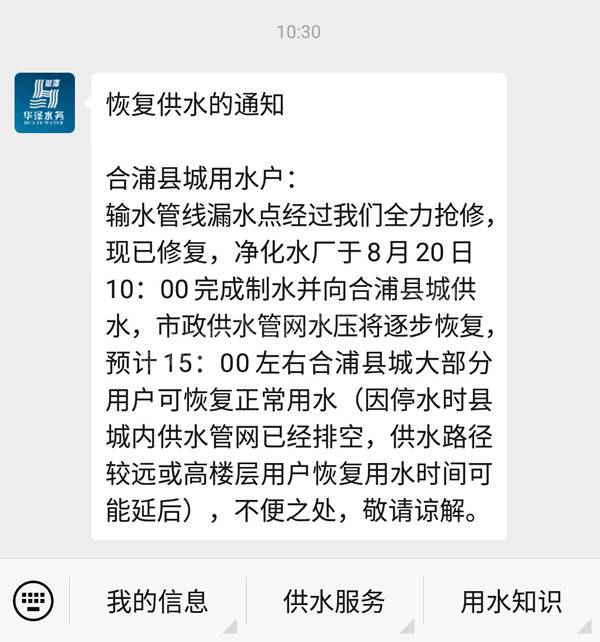Open the 我的信息 menu
This screenshot has width=600, height=642.
pos(157,600)
